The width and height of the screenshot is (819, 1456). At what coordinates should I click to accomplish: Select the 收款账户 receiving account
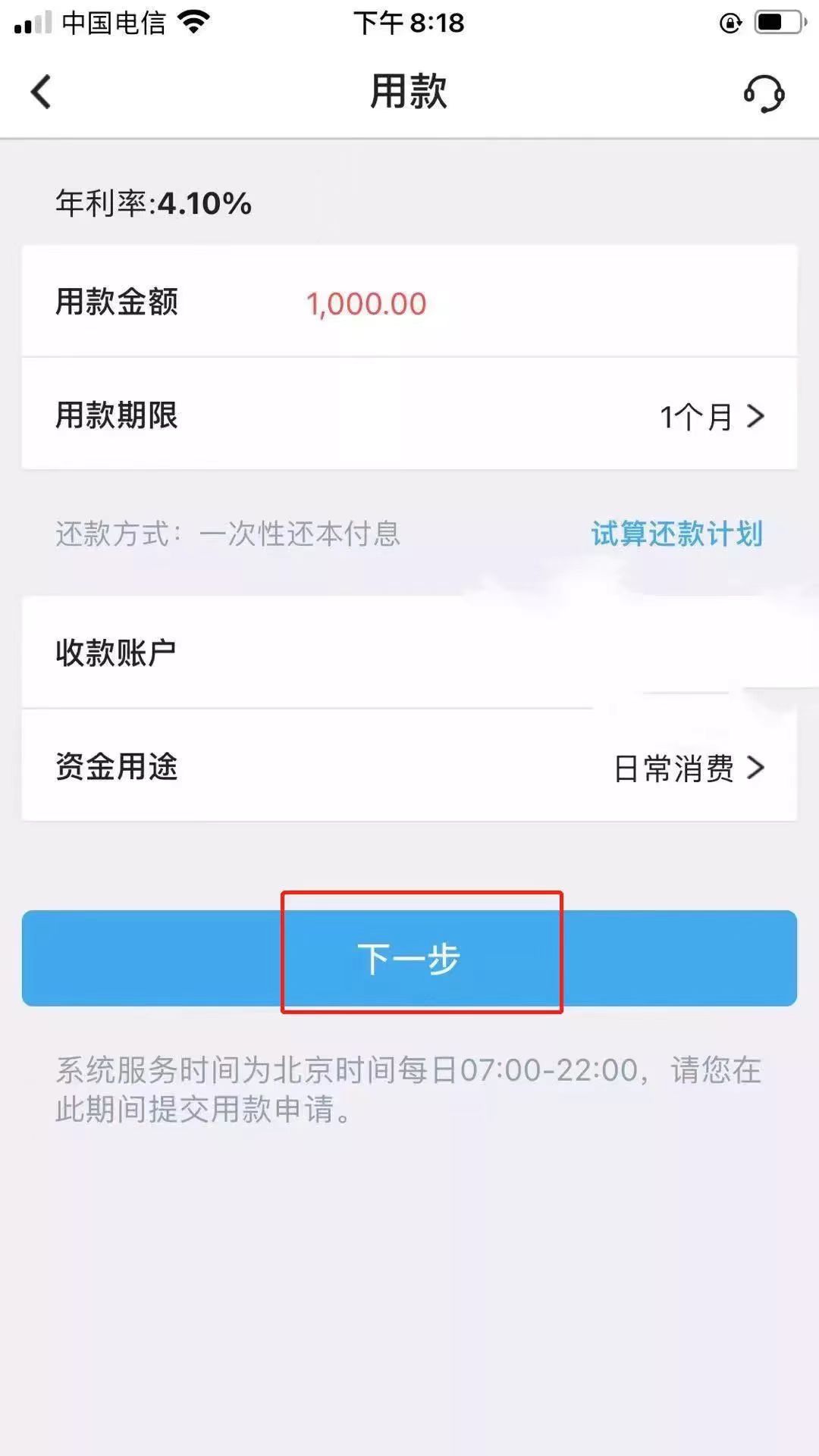tap(409, 653)
